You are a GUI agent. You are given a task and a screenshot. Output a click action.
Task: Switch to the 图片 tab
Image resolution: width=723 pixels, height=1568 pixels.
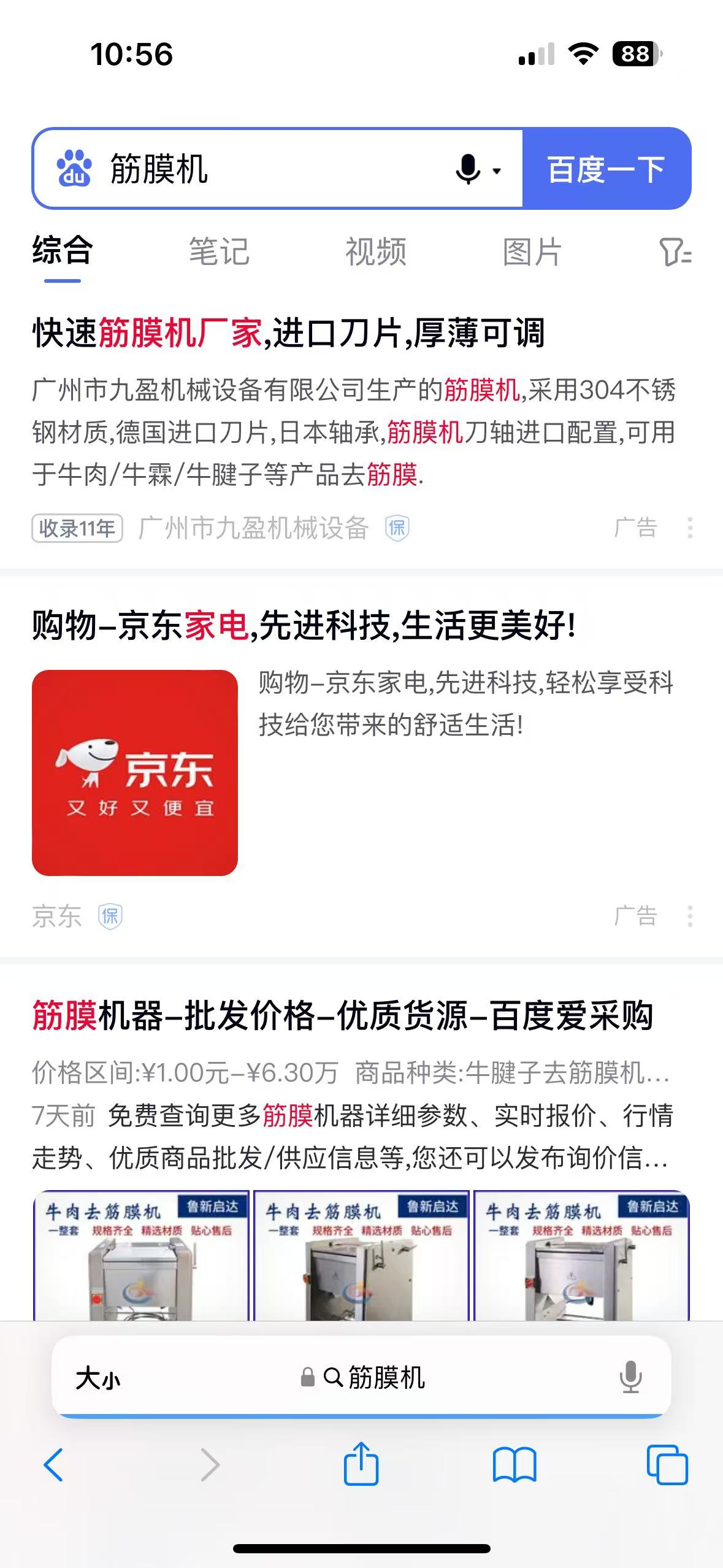pyautogui.click(x=532, y=252)
